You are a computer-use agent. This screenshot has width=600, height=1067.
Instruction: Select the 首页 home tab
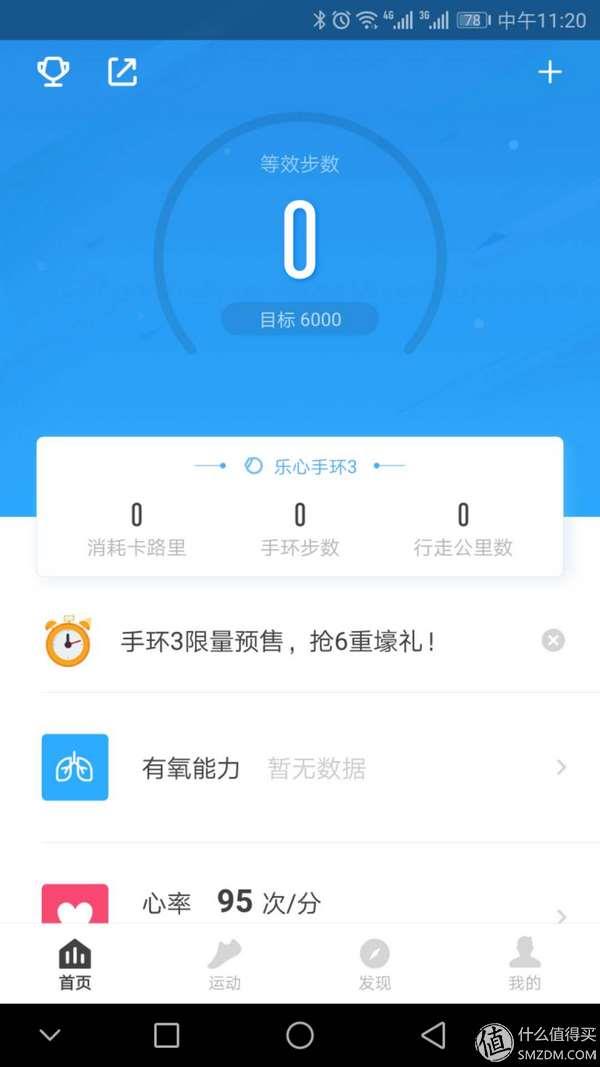point(75,964)
